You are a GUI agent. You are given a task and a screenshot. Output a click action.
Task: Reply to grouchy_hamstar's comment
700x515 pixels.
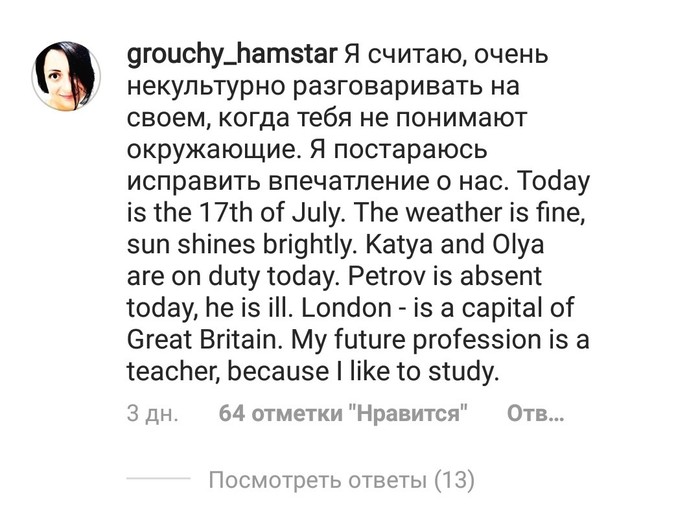pyautogui.click(x=535, y=414)
